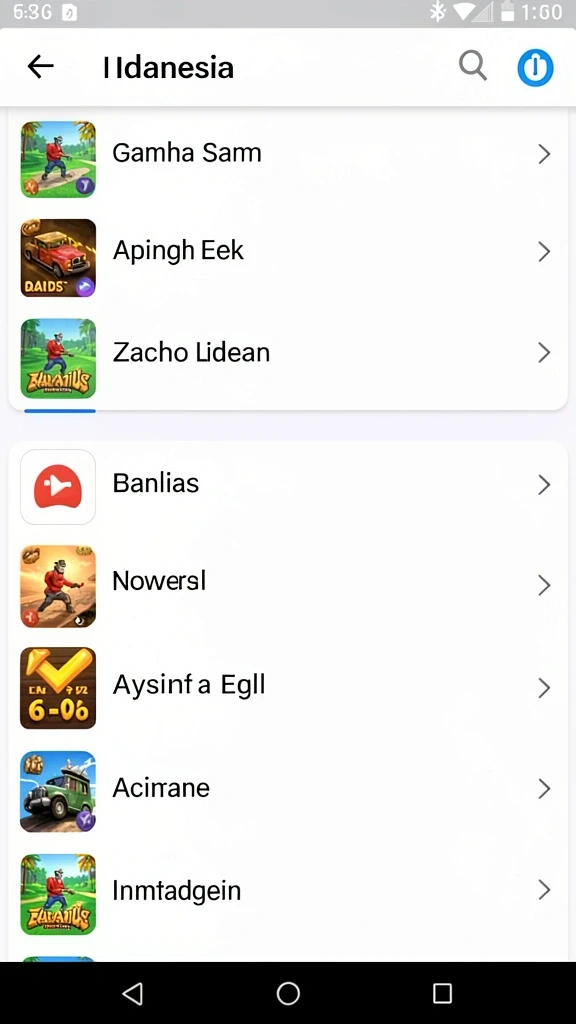Go back using the top-left arrow
Viewport: 576px width, 1024px height.
tap(40, 67)
